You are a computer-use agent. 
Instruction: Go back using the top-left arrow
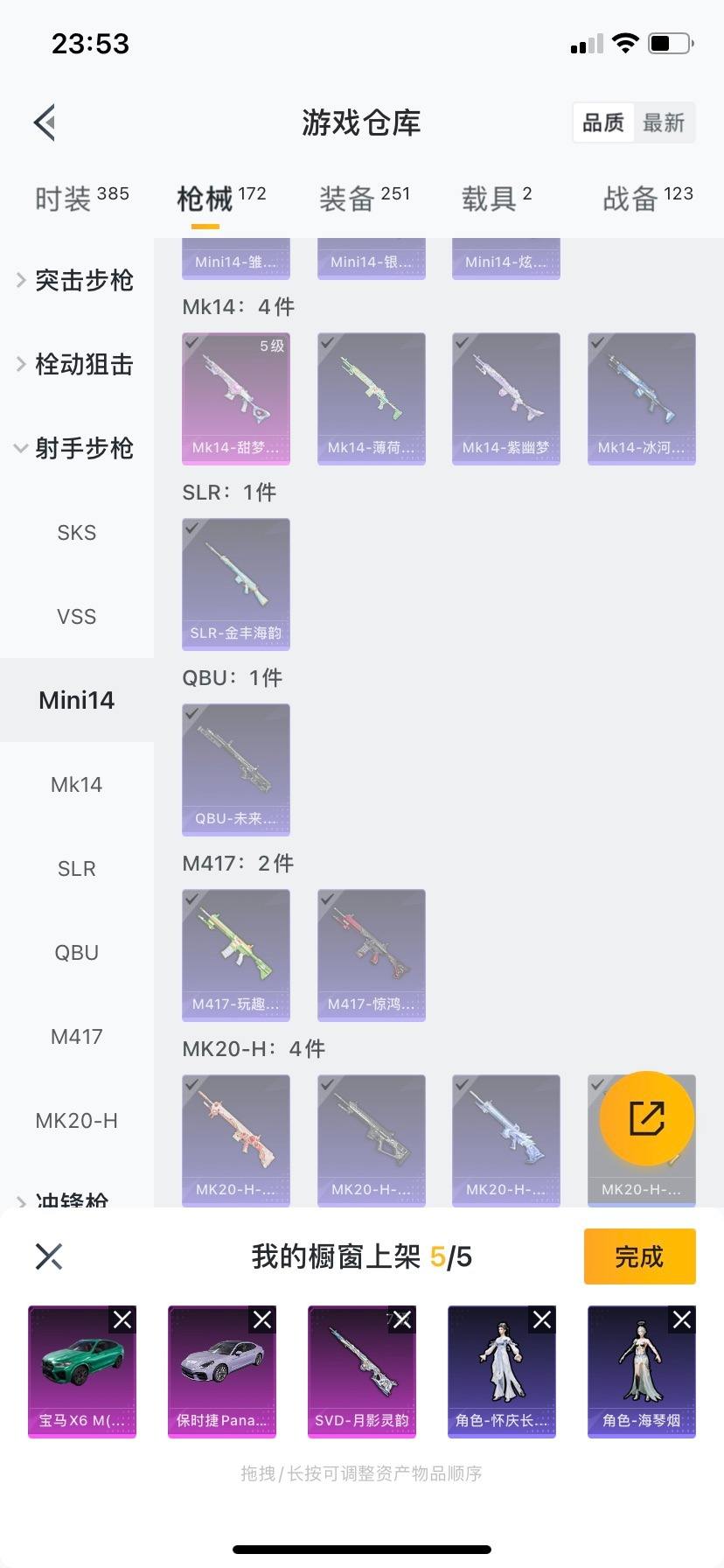45,122
